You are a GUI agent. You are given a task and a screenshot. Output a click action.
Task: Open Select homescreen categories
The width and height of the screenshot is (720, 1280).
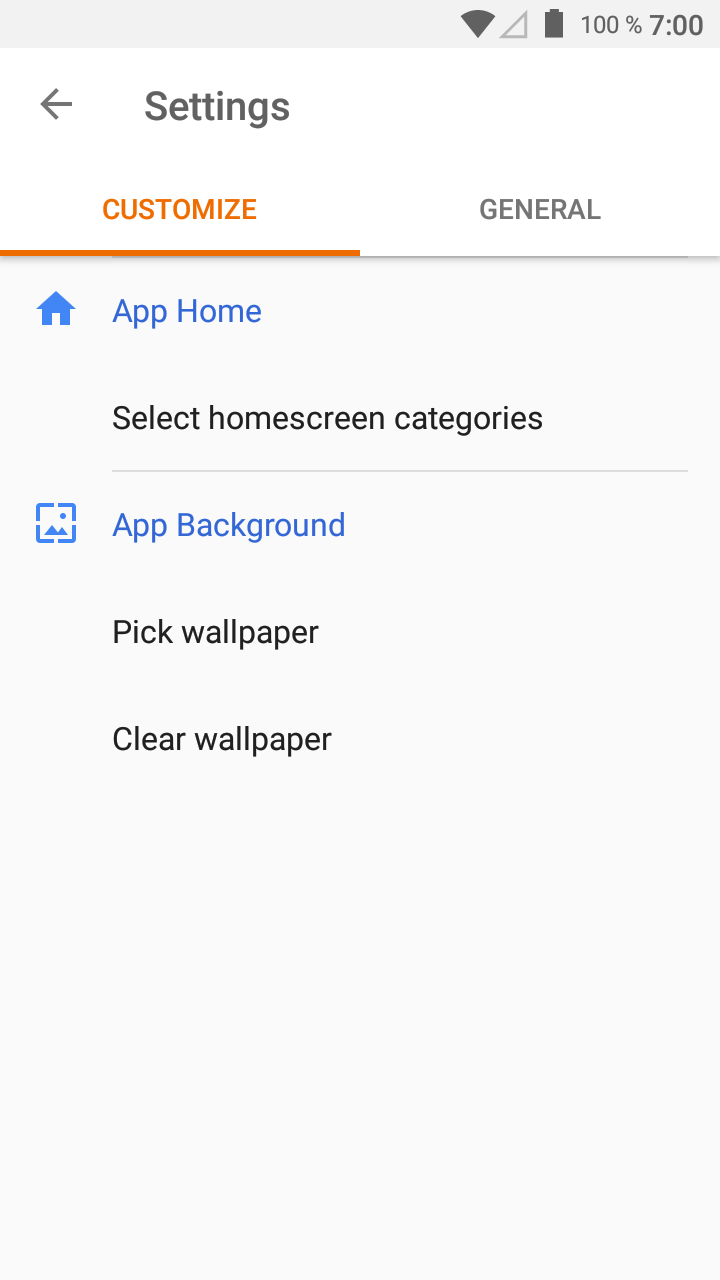coord(360,418)
